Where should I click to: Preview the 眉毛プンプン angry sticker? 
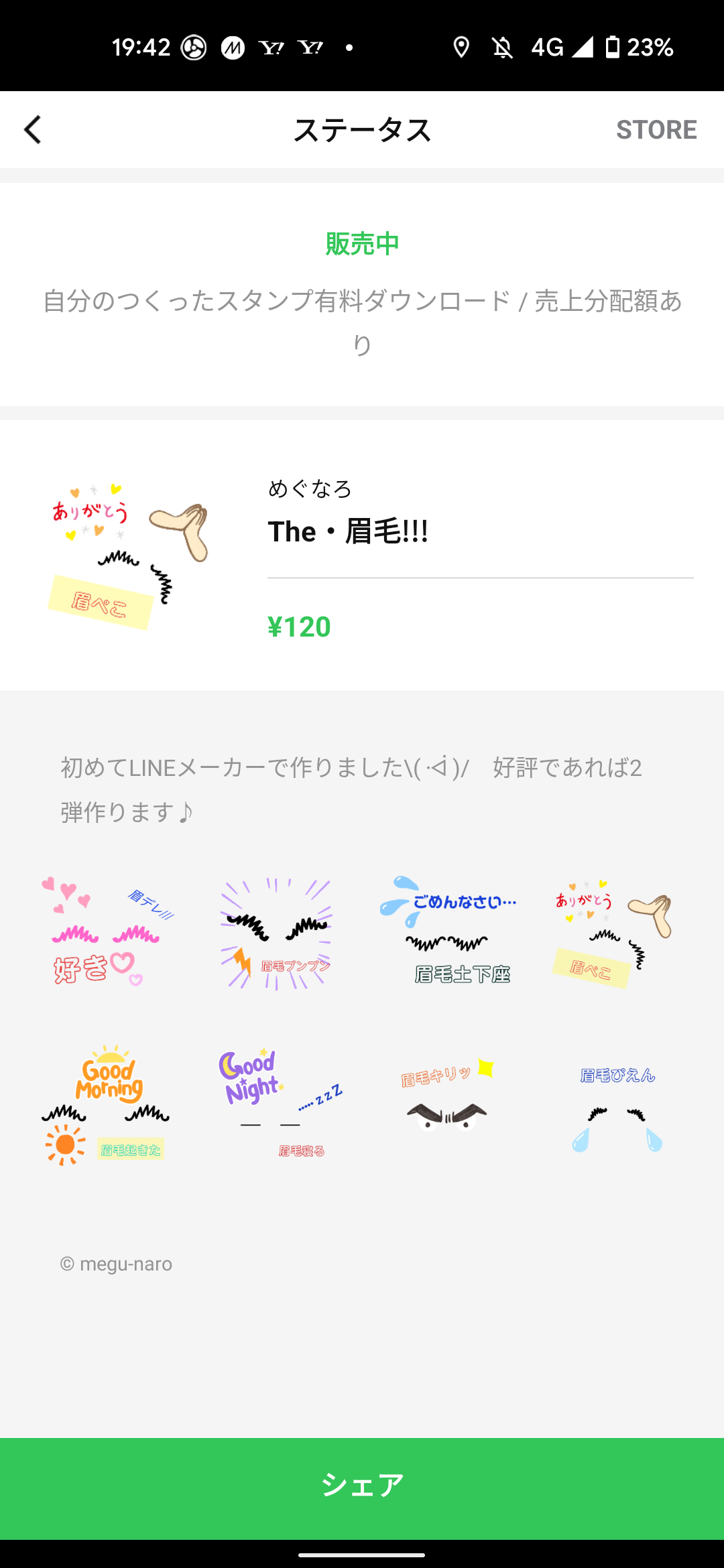[276, 933]
